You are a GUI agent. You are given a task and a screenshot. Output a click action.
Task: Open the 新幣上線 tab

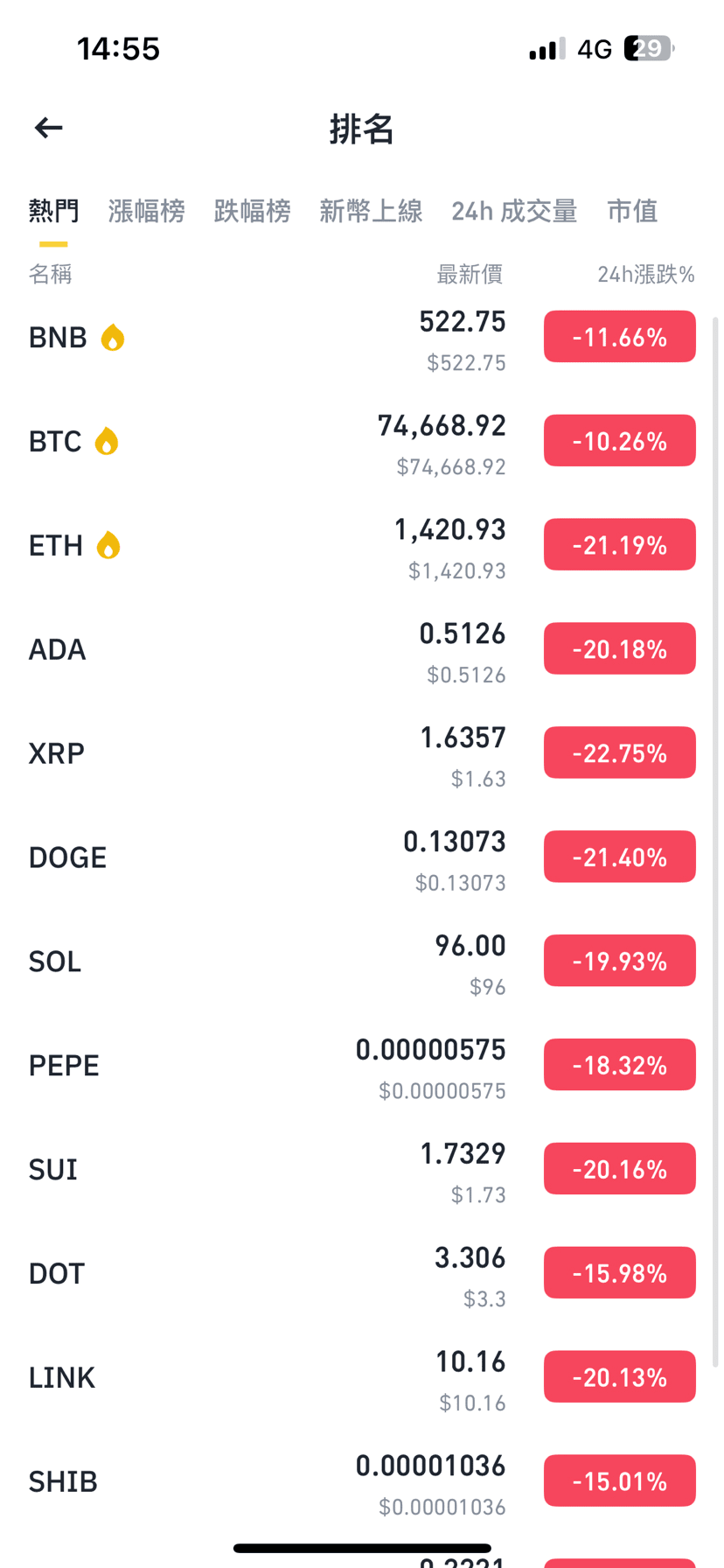pos(371,211)
